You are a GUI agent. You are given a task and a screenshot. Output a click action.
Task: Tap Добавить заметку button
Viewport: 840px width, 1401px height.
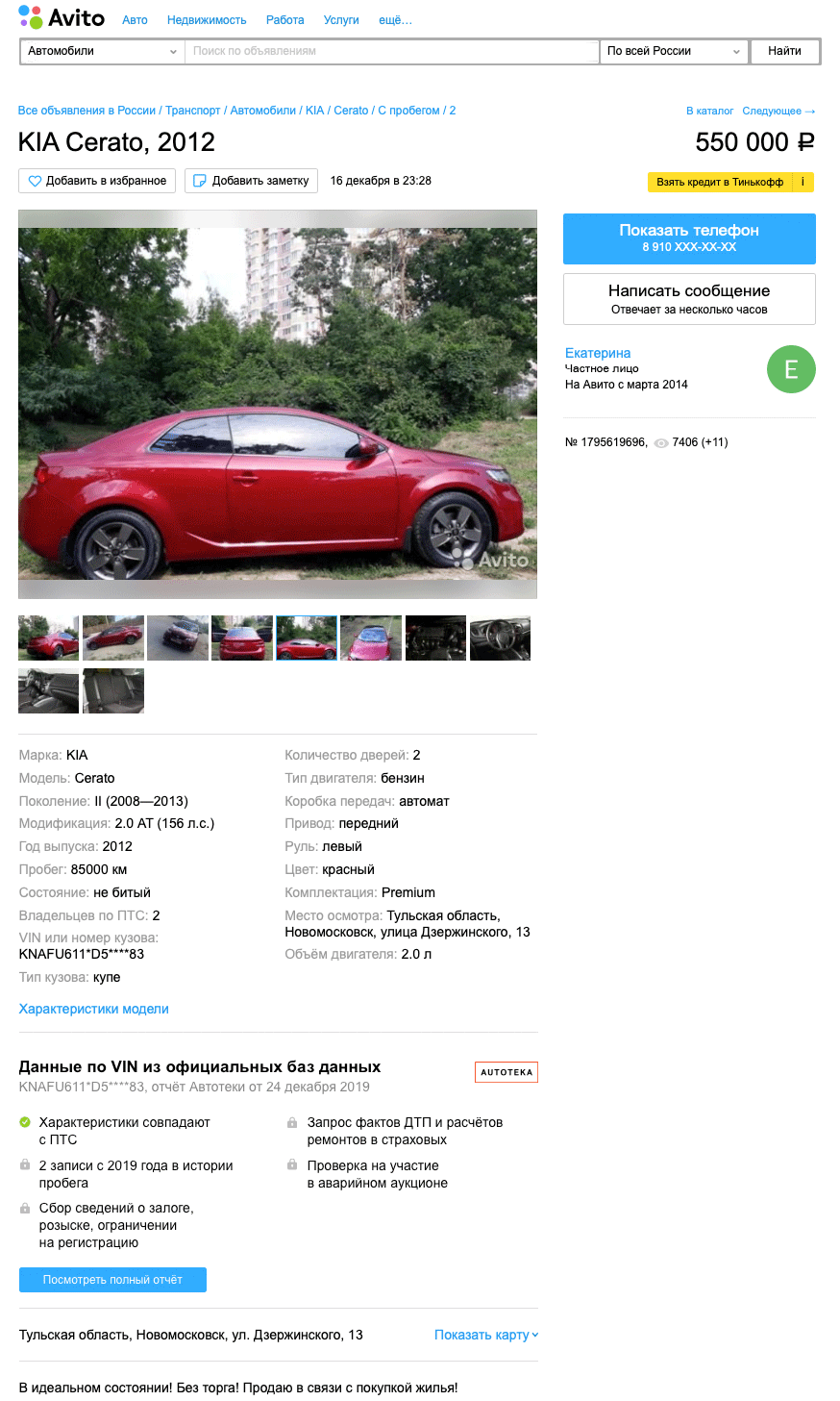pyautogui.click(x=252, y=181)
